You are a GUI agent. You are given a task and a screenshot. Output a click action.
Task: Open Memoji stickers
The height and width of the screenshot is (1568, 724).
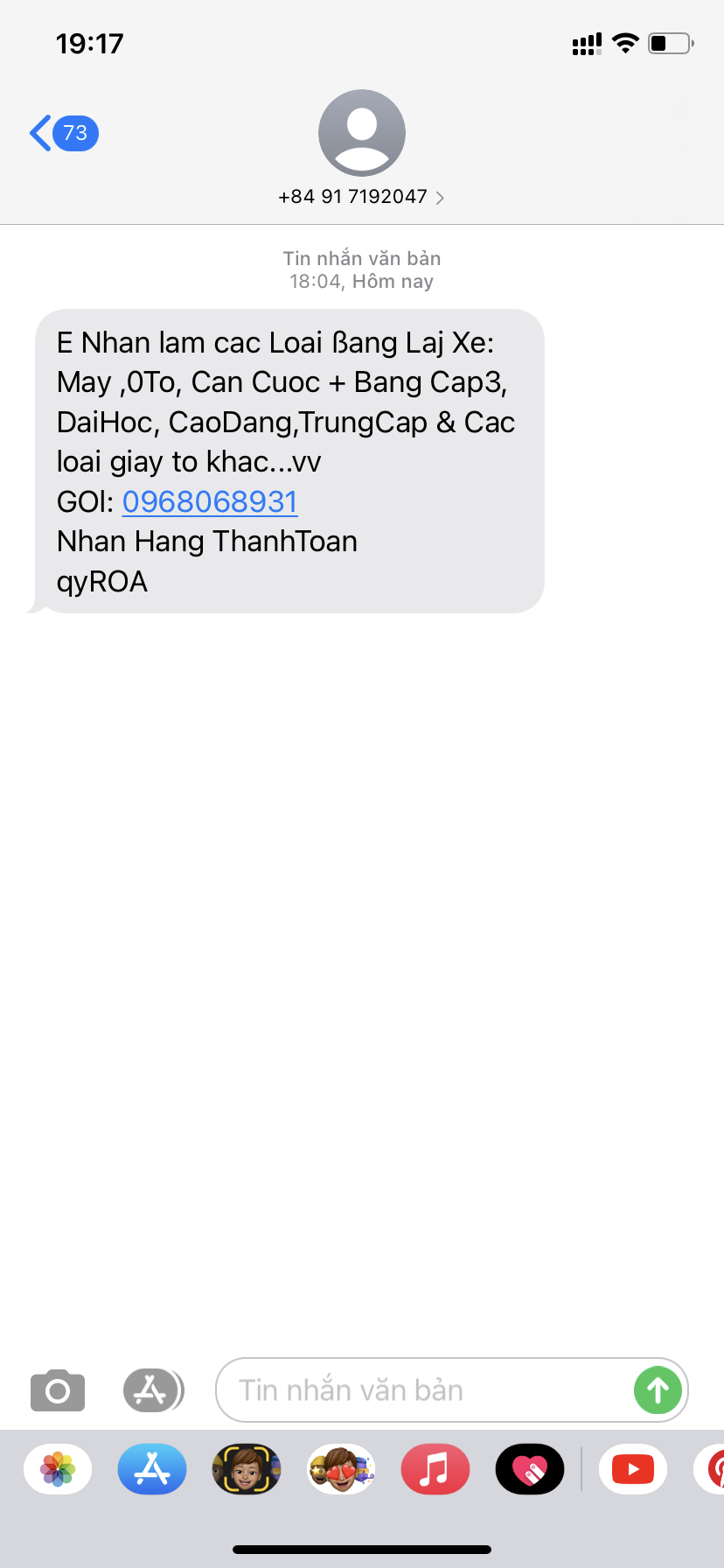tap(341, 1469)
